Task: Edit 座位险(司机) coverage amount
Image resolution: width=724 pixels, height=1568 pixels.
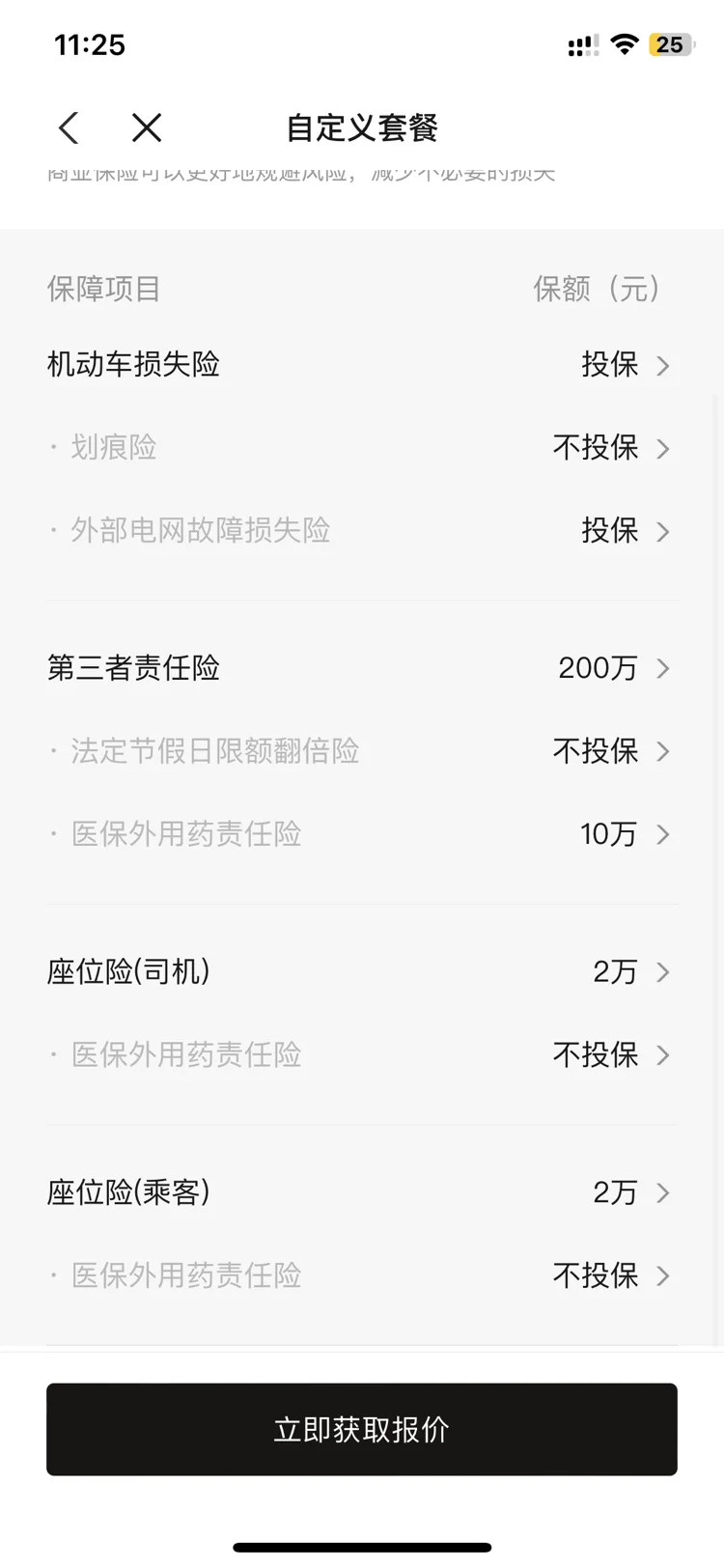Action: pos(362,971)
